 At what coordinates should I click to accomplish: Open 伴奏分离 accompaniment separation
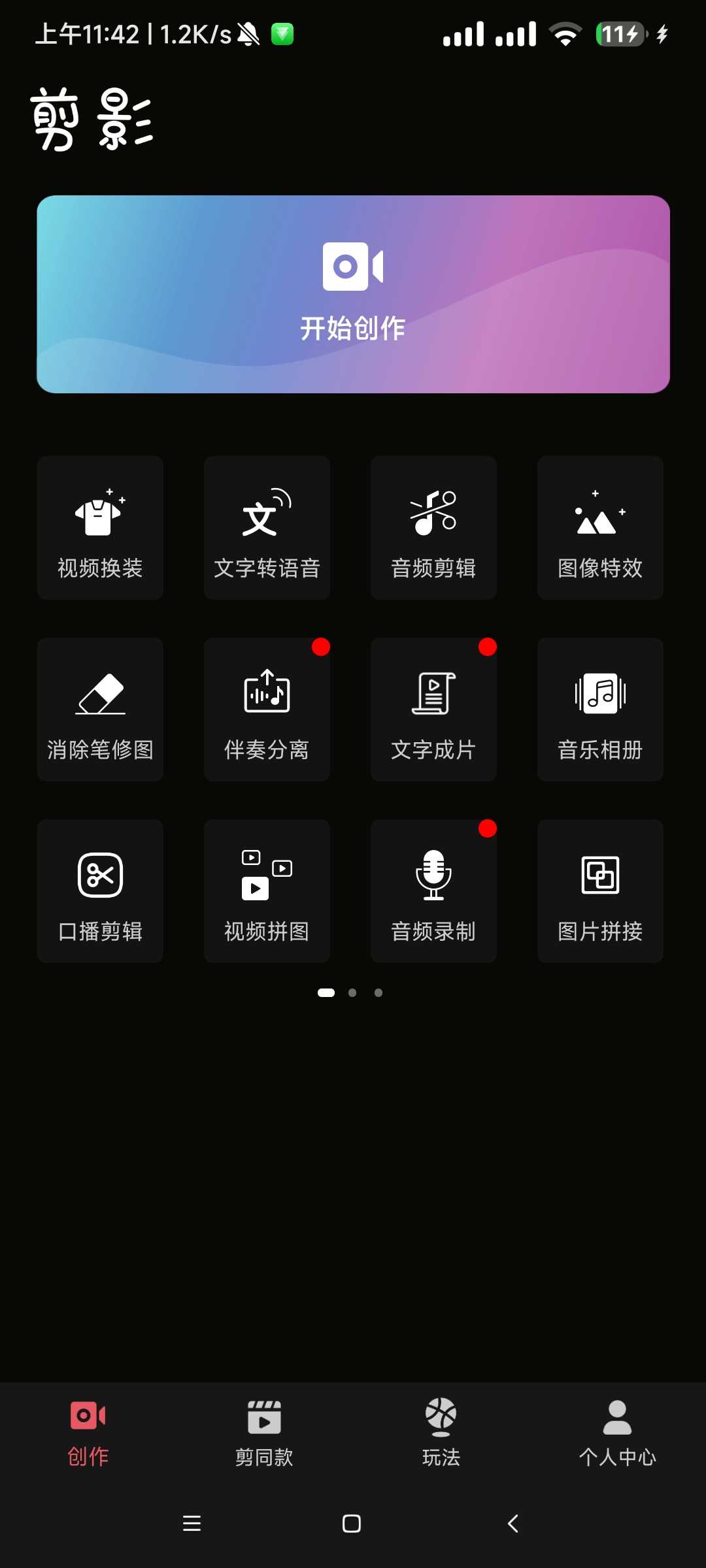click(x=267, y=710)
